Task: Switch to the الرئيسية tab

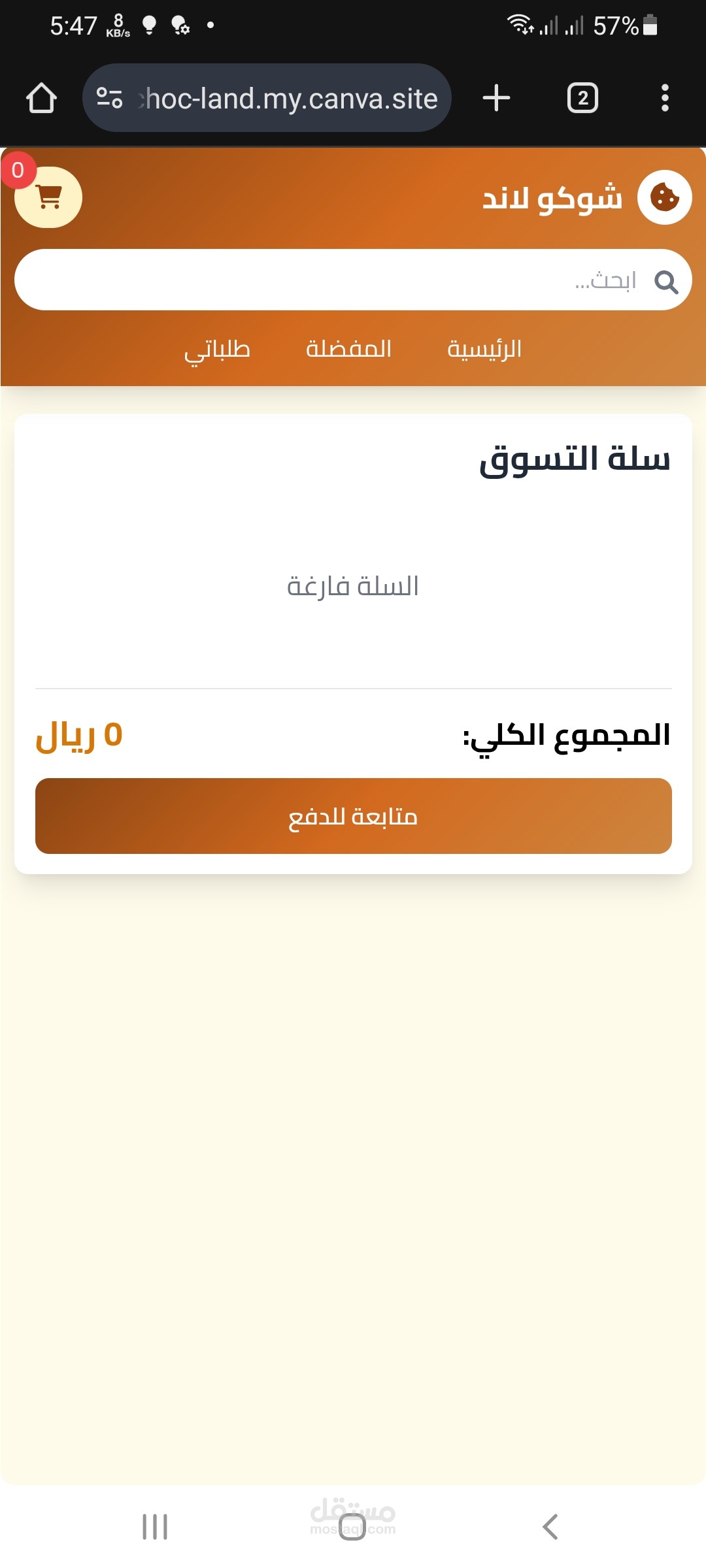Action: [484, 349]
